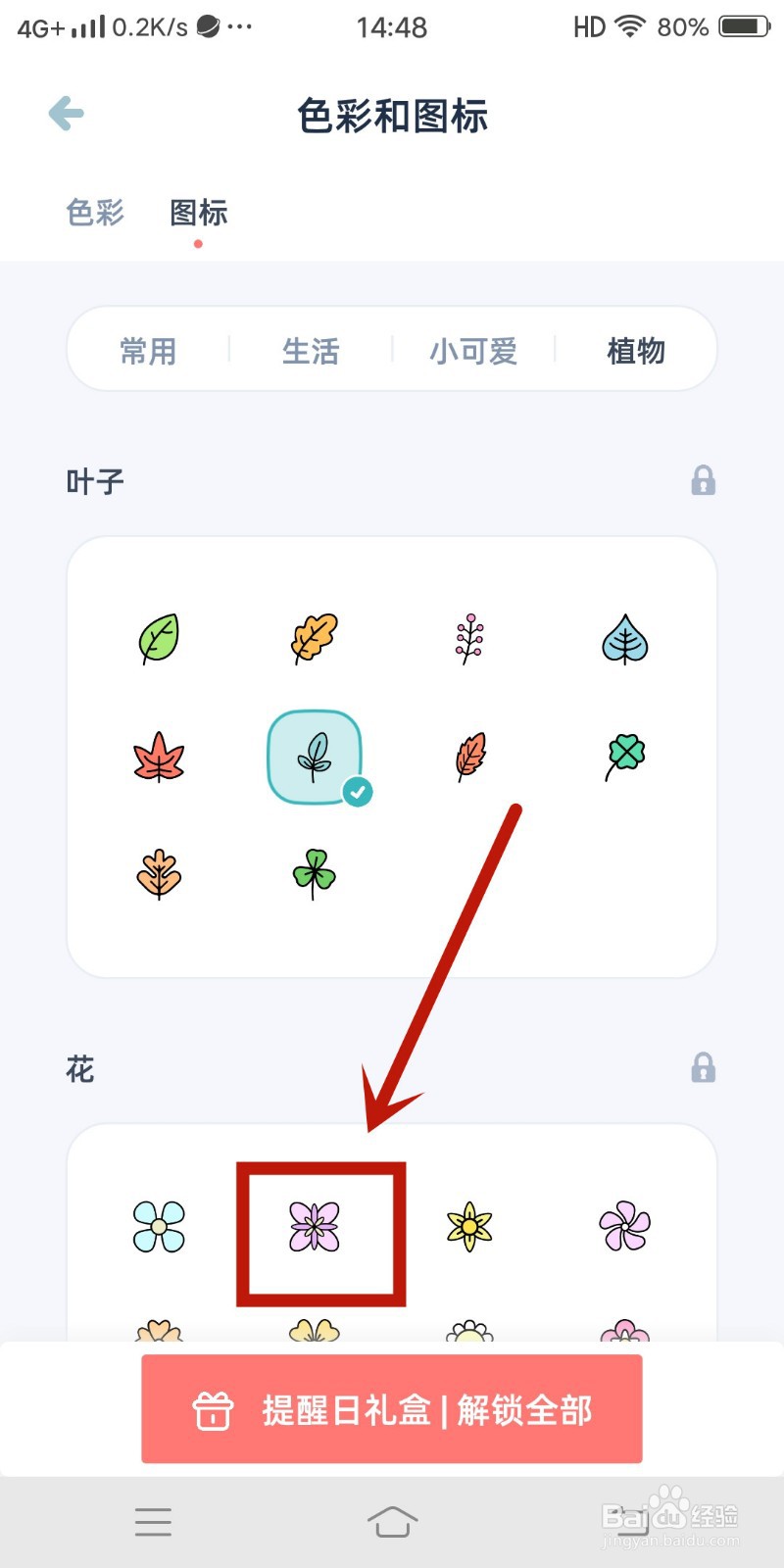Image resolution: width=784 pixels, height=1568 pixels.
Task: Tap the checkmark badge on the selected leaf
Action: click(357, 791)
